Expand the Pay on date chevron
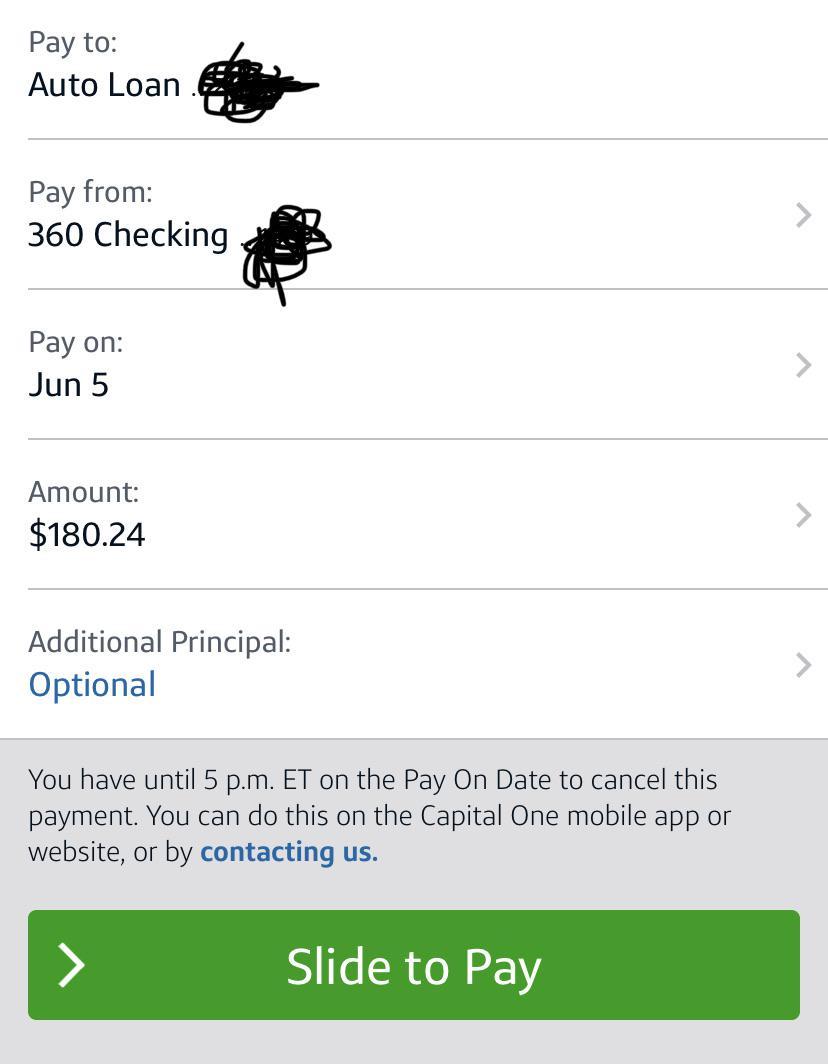 804,364
